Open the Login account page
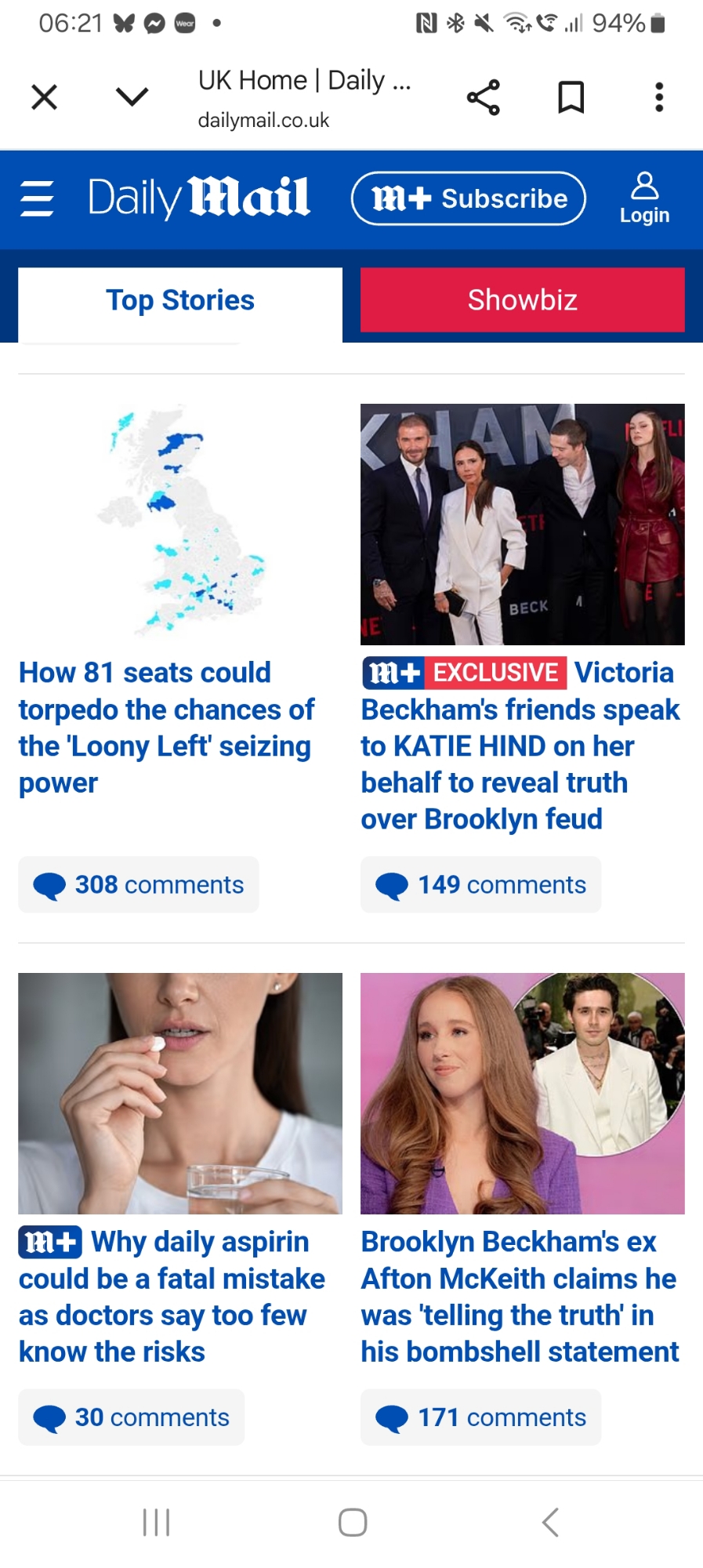The image size is (703, 1568). coord(644,198)
